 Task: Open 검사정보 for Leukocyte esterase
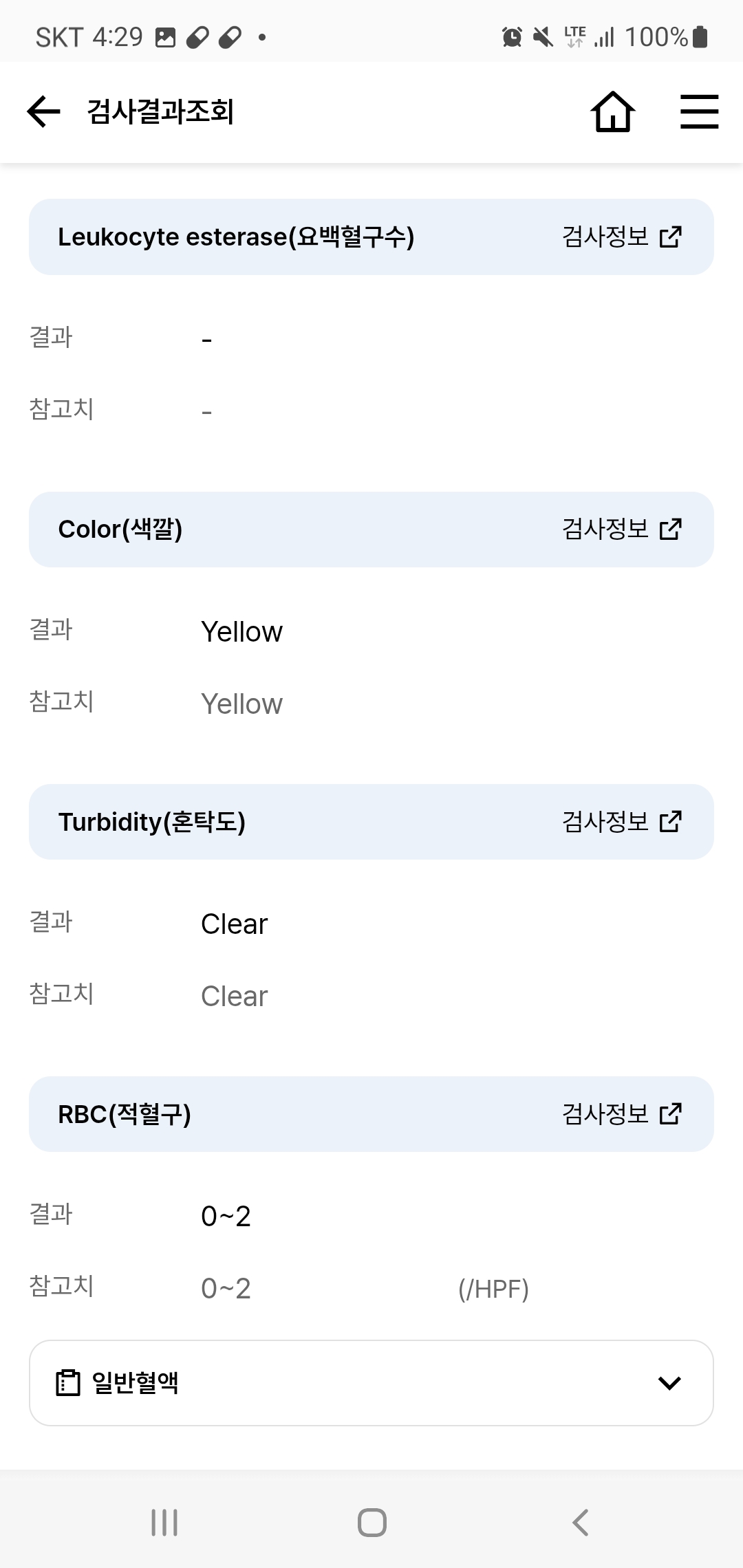tap(621, 237)
